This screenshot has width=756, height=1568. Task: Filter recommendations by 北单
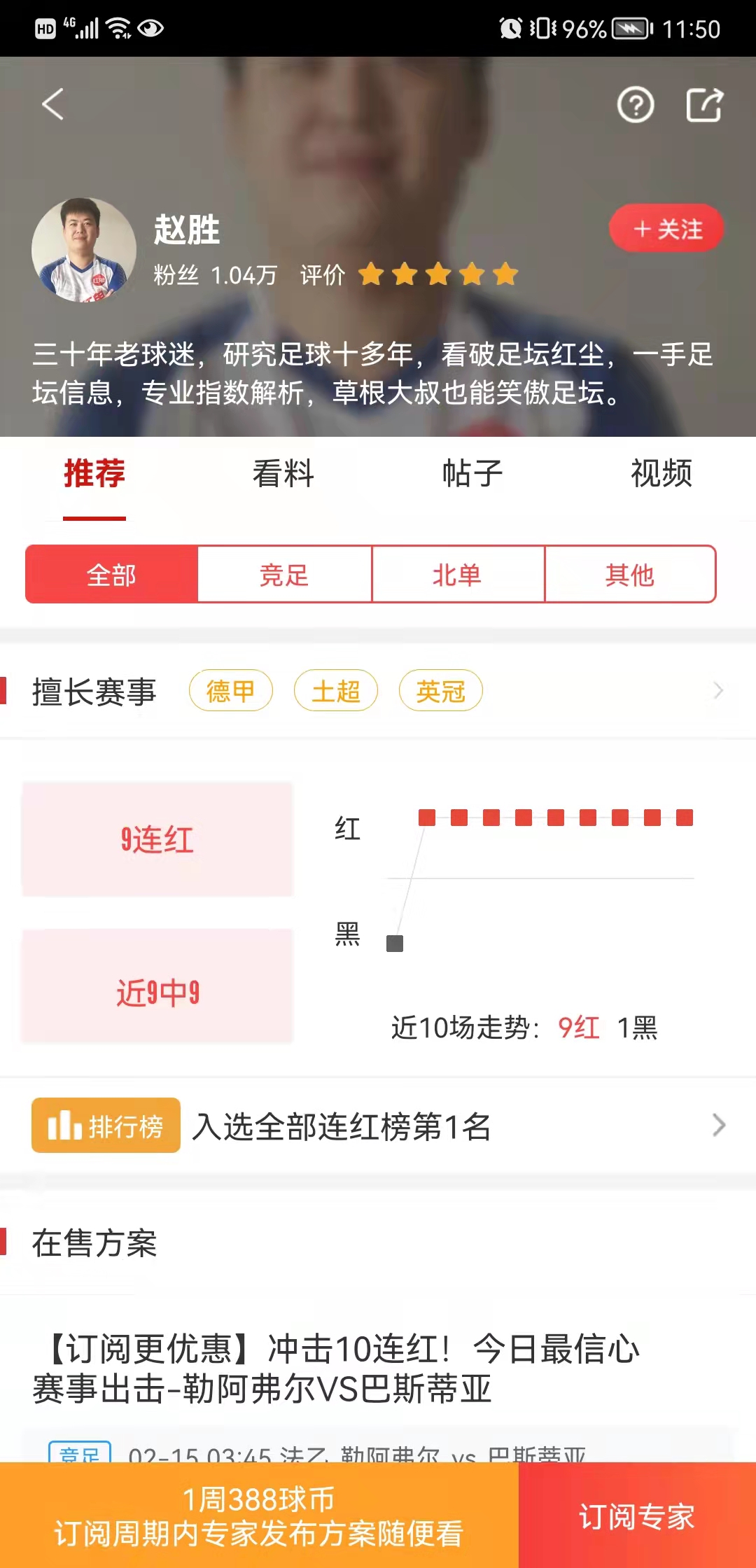coord(457,575)
